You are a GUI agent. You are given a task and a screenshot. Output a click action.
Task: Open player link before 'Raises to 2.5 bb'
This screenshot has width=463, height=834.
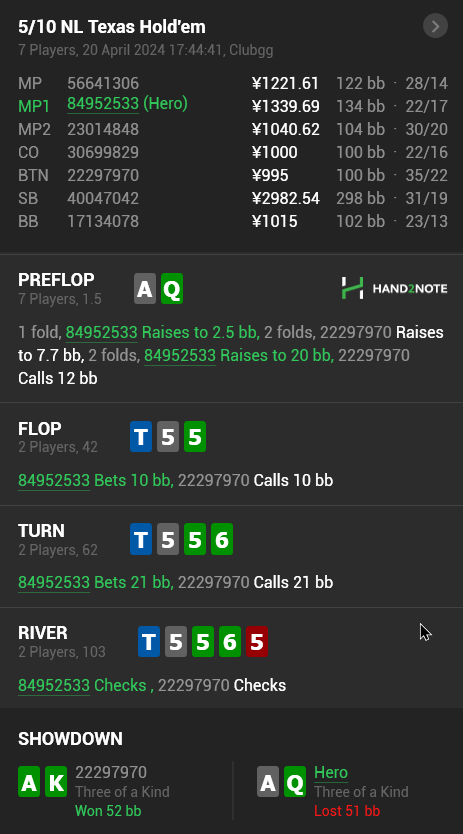click(x=101, y=332)
